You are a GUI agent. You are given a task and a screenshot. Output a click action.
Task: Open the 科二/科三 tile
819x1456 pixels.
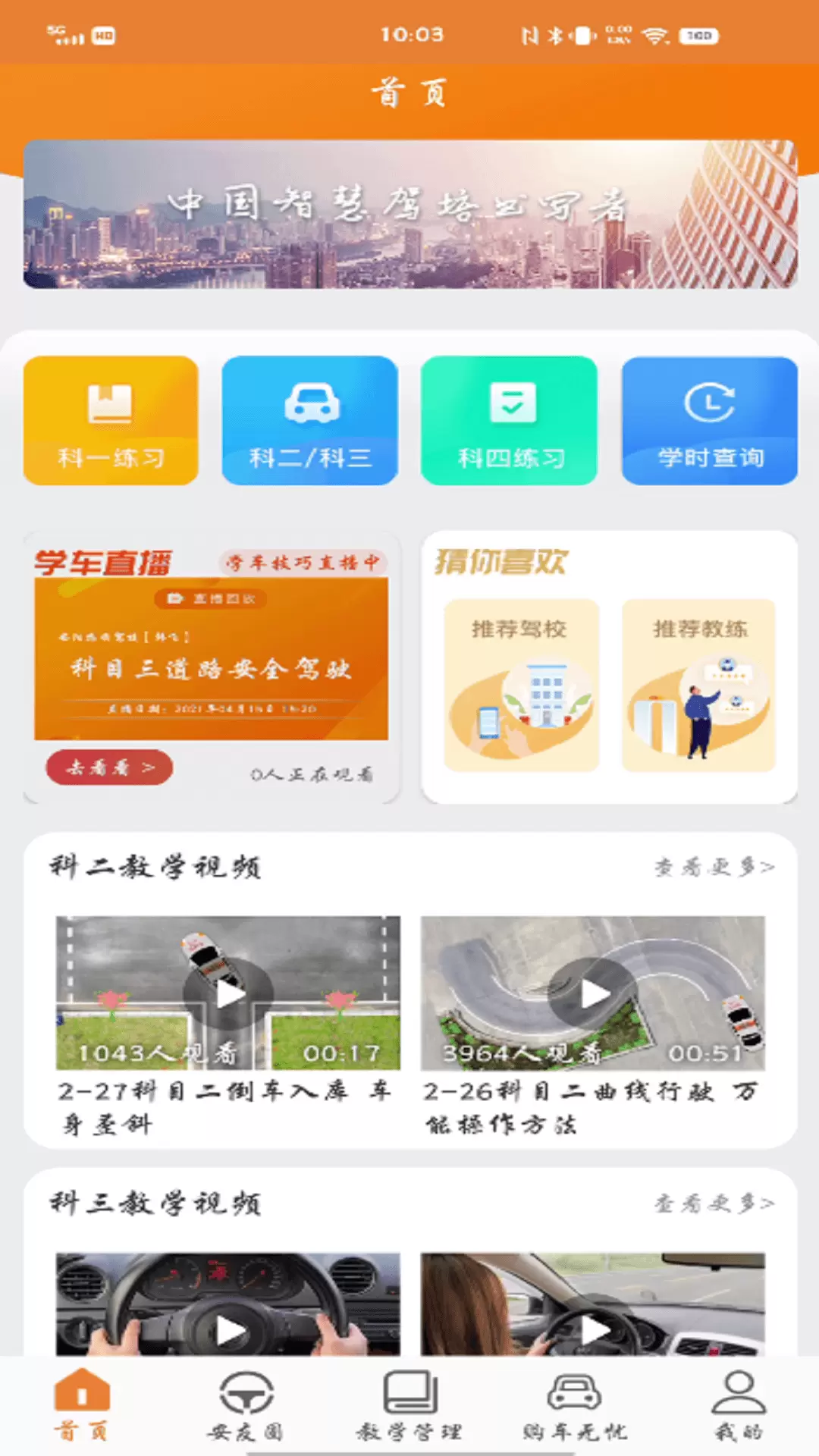coord(309,421)
